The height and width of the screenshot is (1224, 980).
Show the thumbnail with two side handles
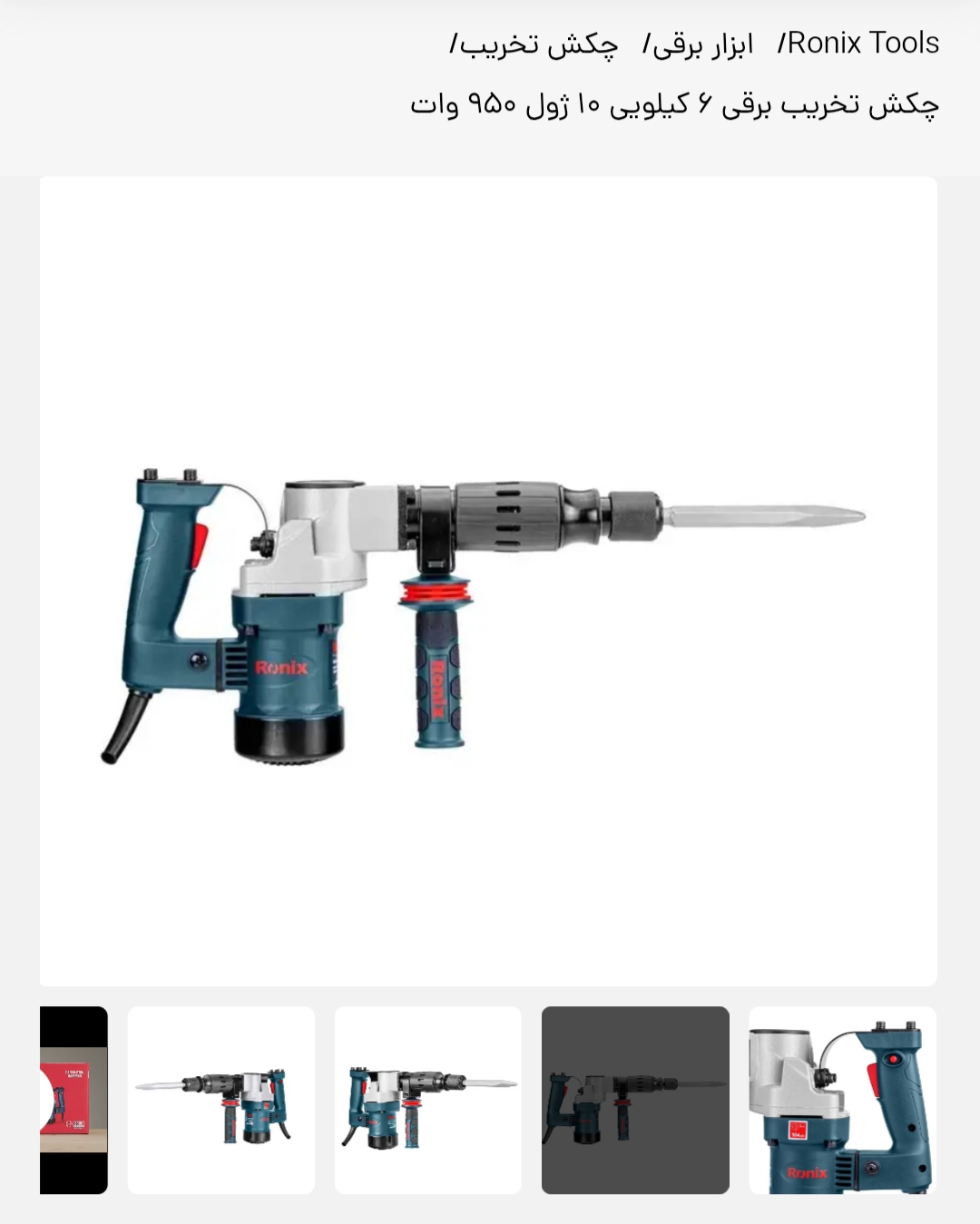coord(427,1100)
